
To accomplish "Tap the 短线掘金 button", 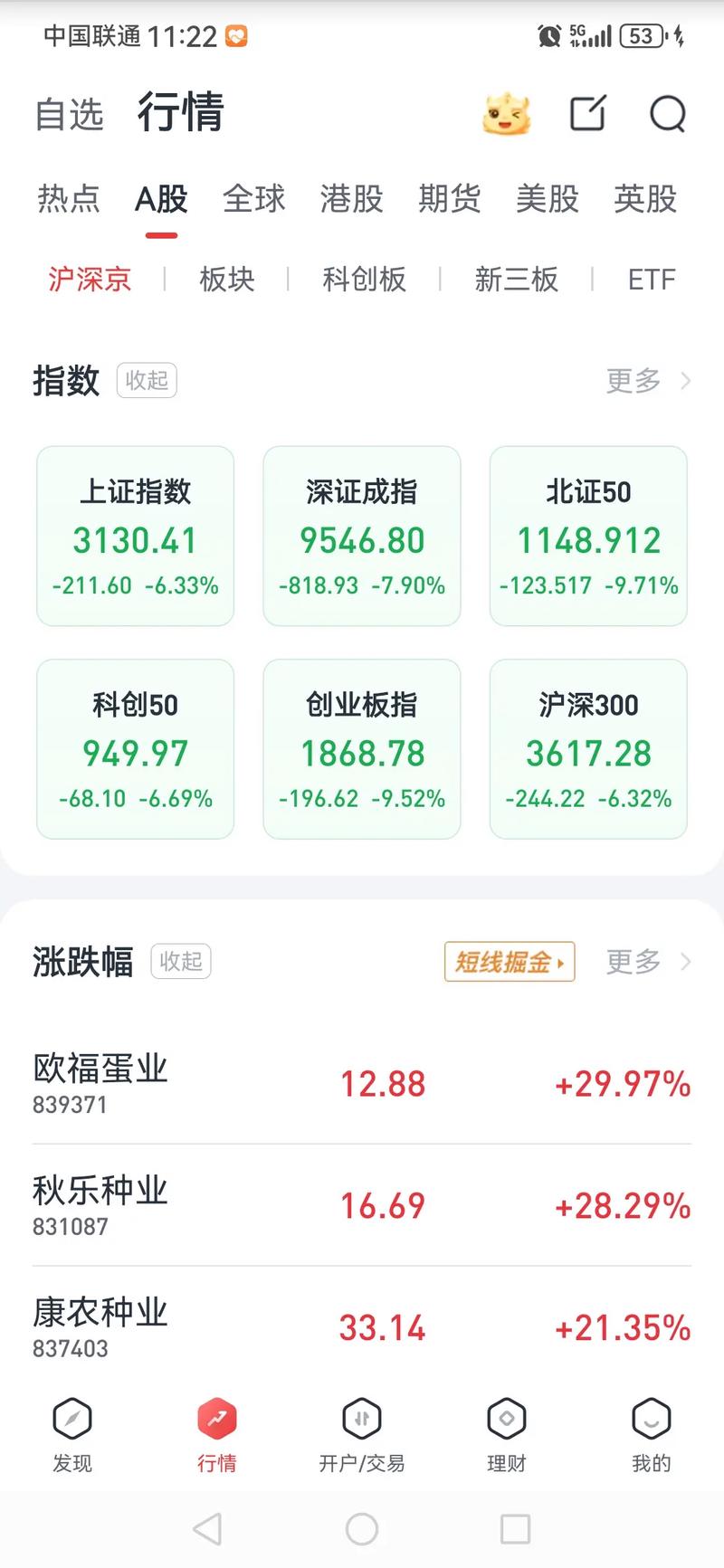I will coord(510,962).
